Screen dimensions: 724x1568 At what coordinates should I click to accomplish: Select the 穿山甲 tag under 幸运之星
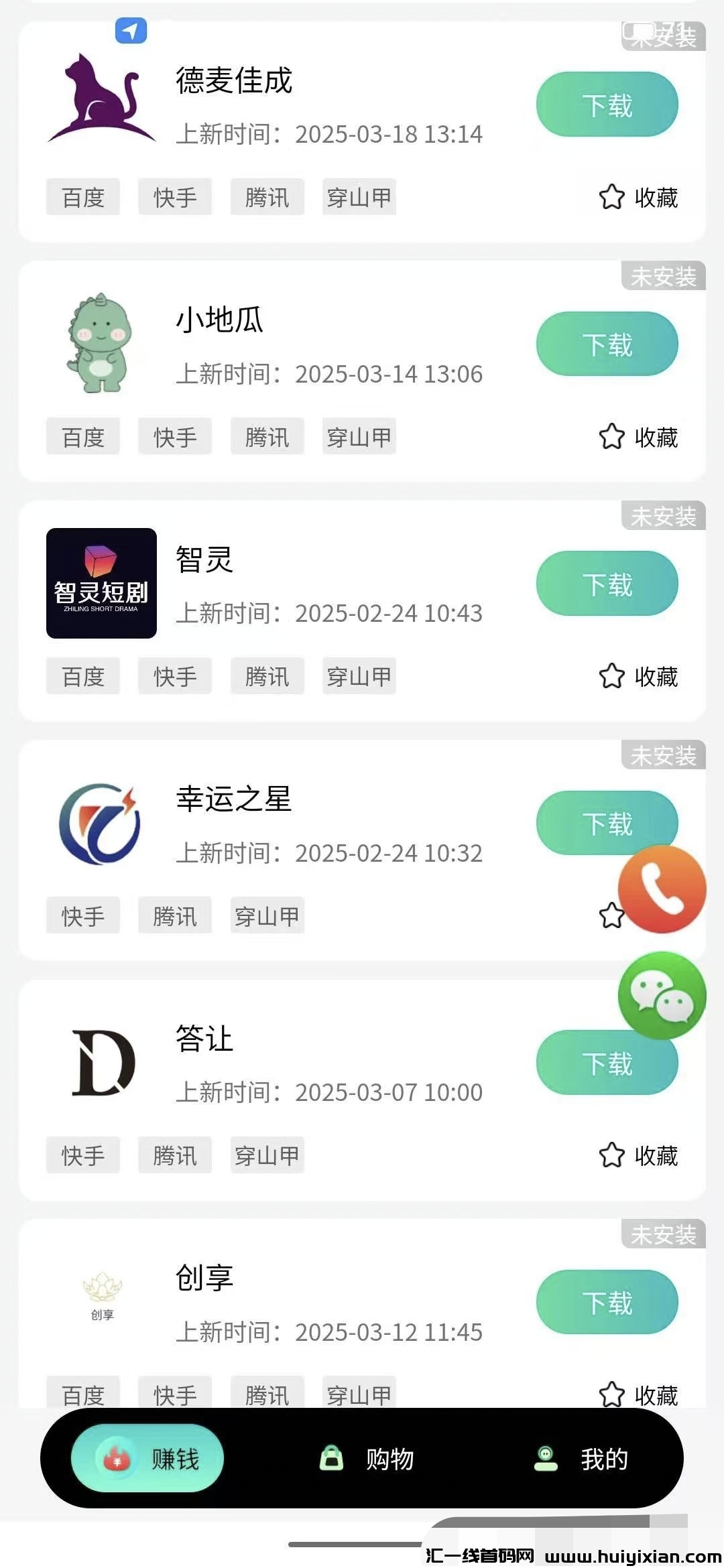(x=266, y=915)
